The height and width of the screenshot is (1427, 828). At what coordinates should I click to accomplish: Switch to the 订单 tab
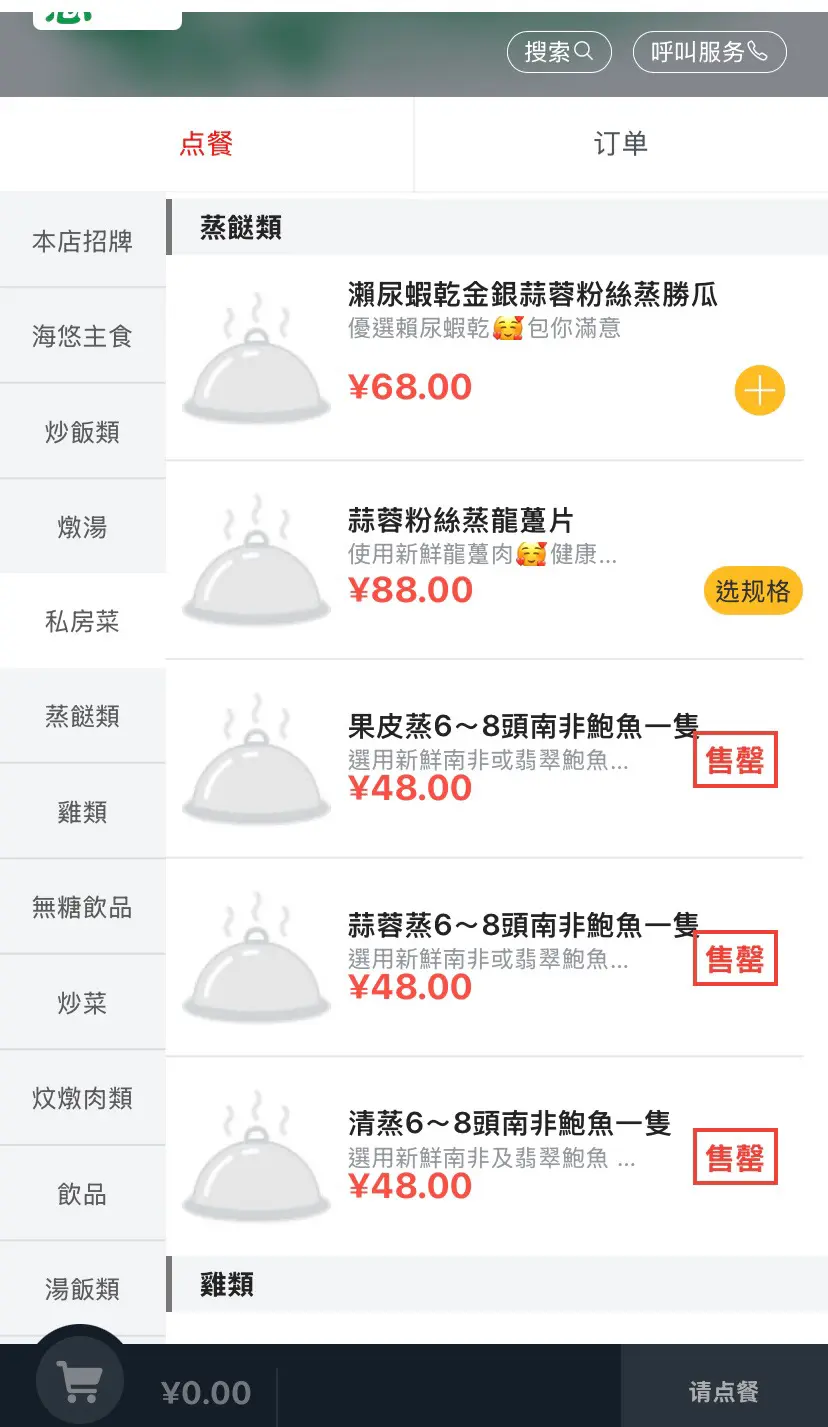621,144
